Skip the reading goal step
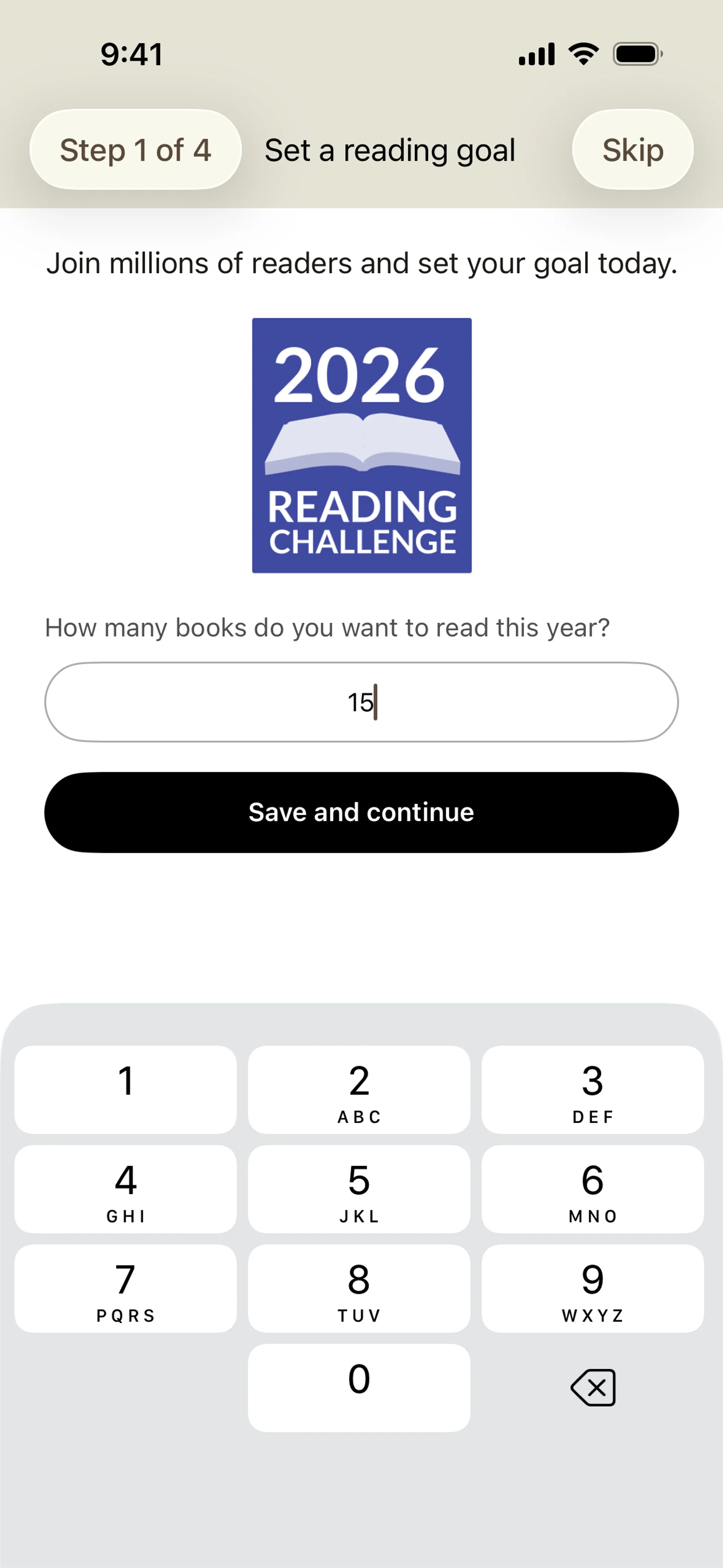Screen dimensions: 723x1568 point(632,150)
